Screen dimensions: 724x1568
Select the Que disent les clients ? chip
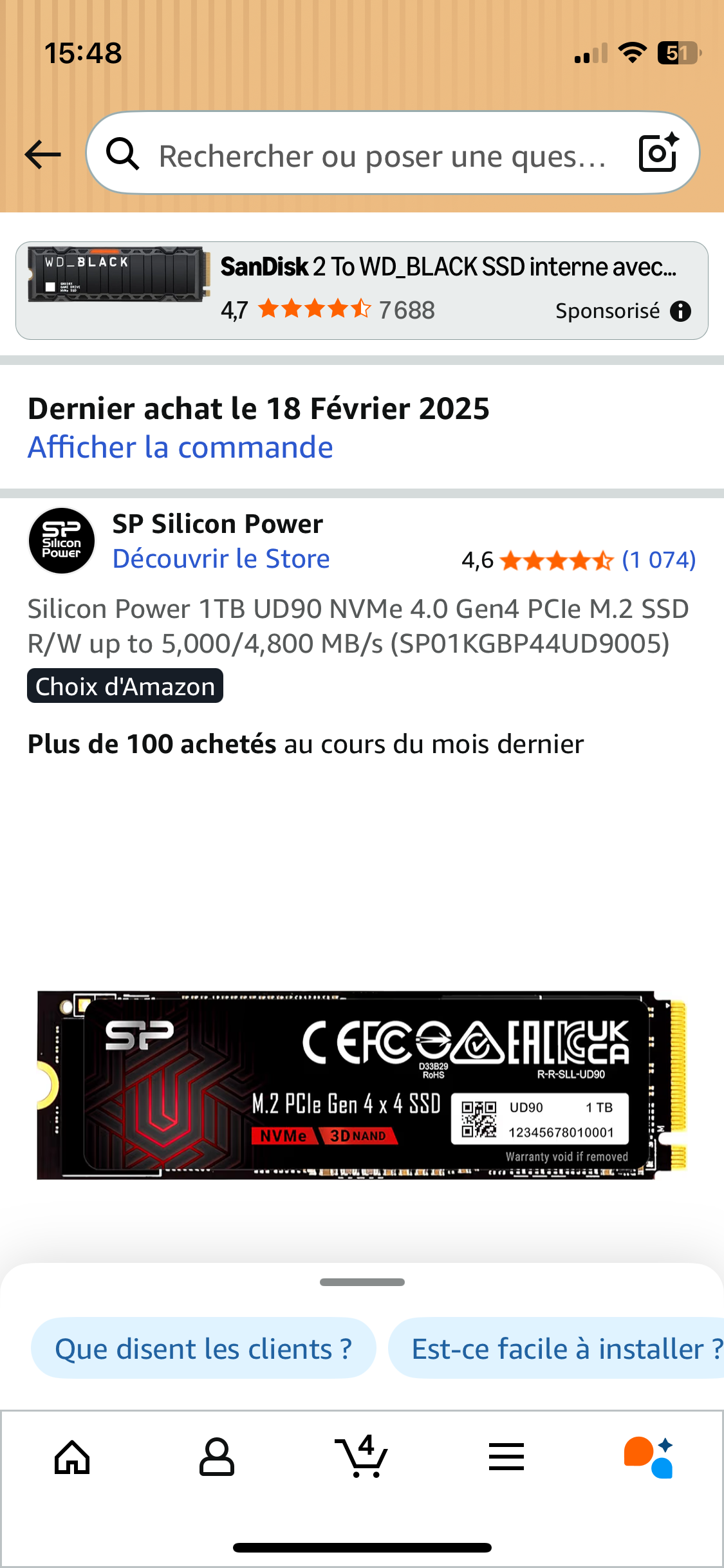click(203, 1349)
